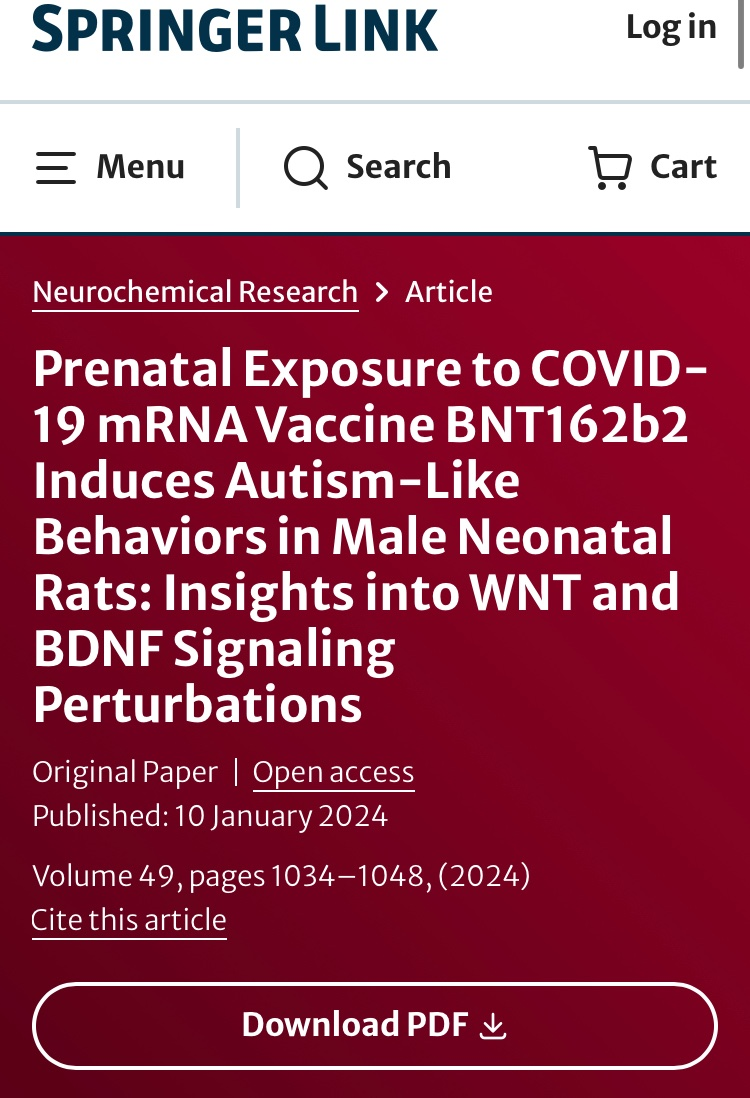Viewport: 750px width, 1098px height.
Task: Open the Search function
Action: click(x=367, y=167)
